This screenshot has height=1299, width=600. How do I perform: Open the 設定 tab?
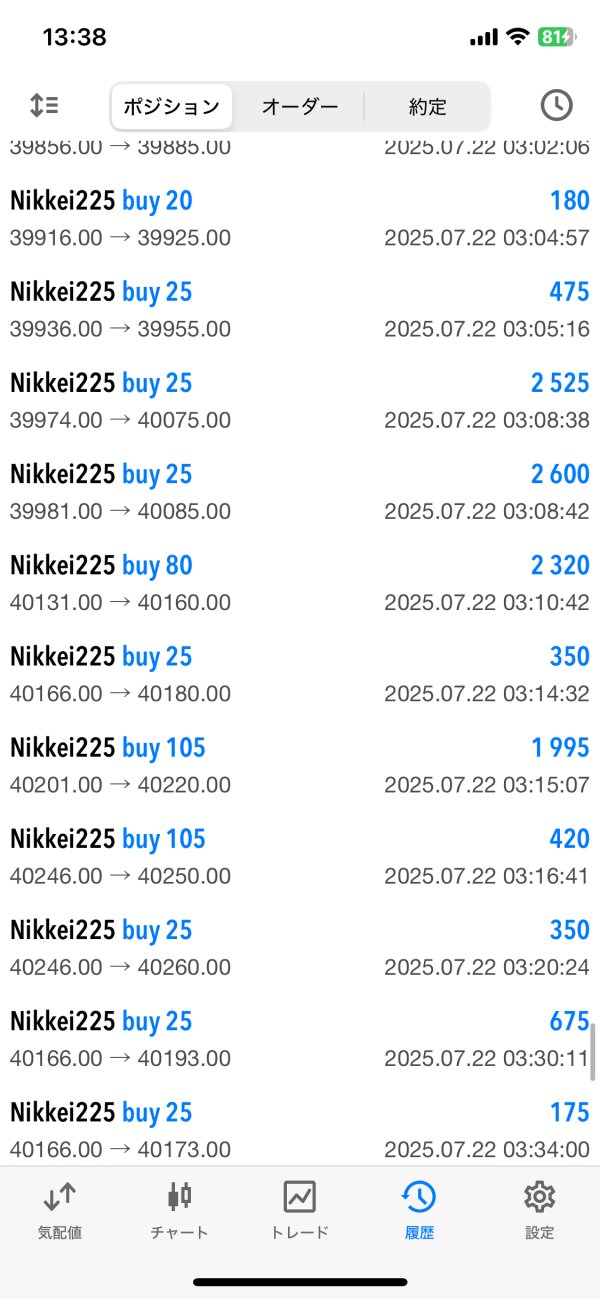click(x=539, y=1210)
